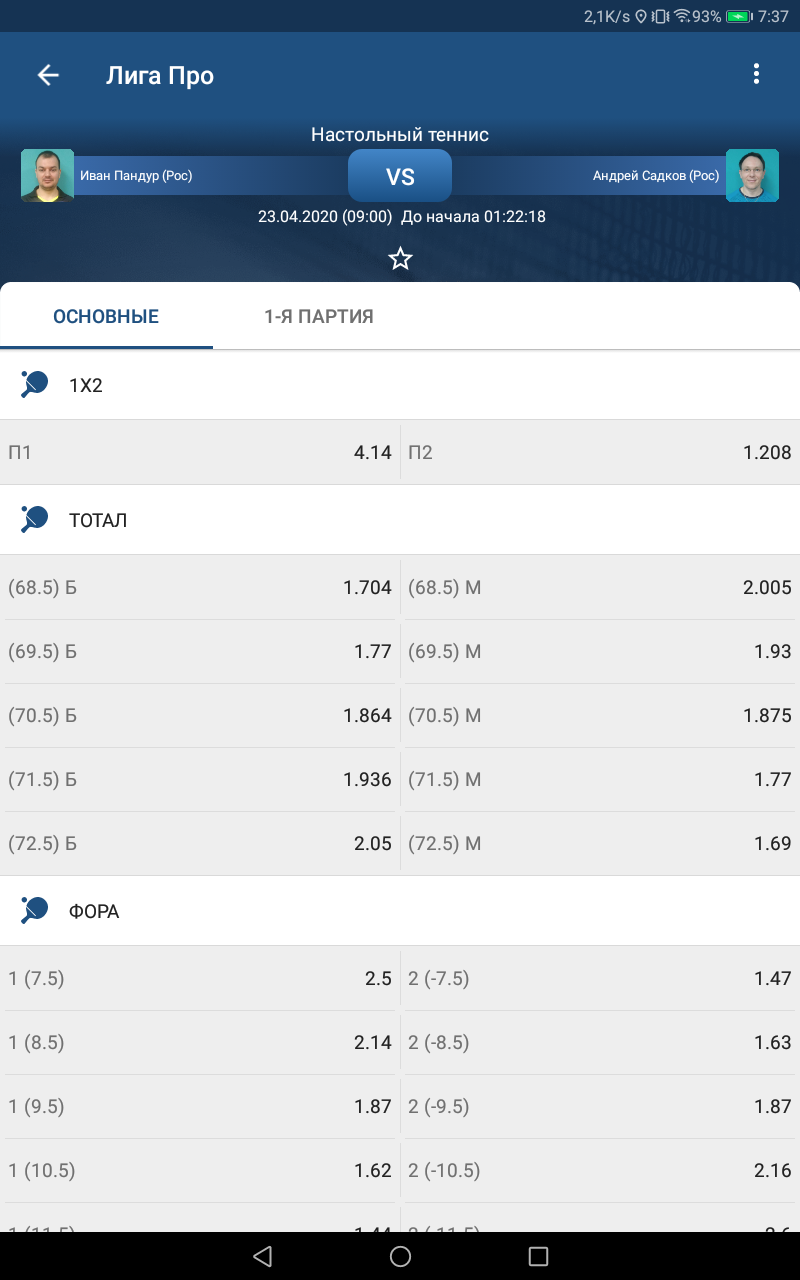The width and height of the screenshot is (800, 1280).
Task: Tap the system home button
Action: tap(400, 1256)
